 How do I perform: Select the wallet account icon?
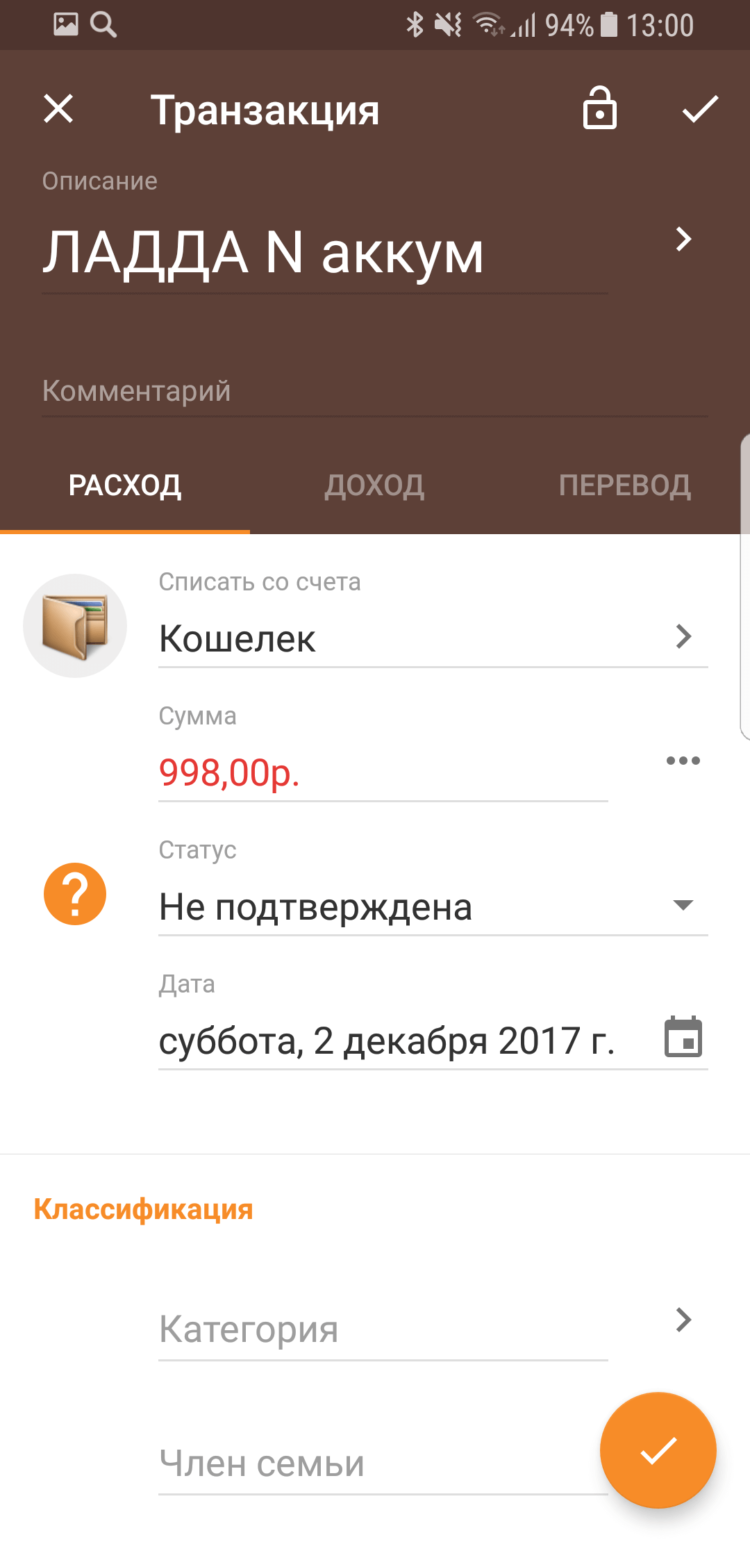[74, 625]
